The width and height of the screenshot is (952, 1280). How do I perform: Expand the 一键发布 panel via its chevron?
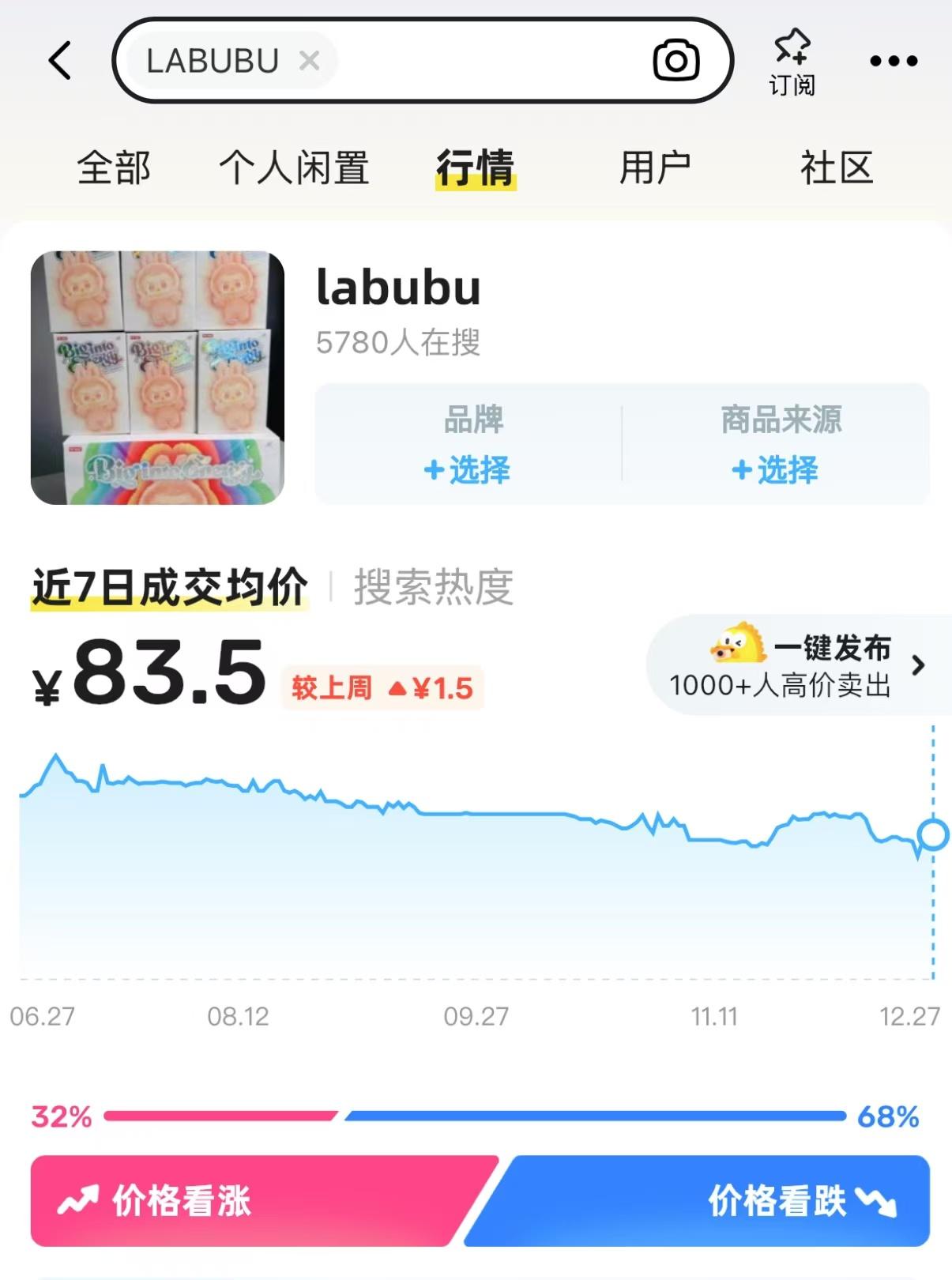coord(918,666)
